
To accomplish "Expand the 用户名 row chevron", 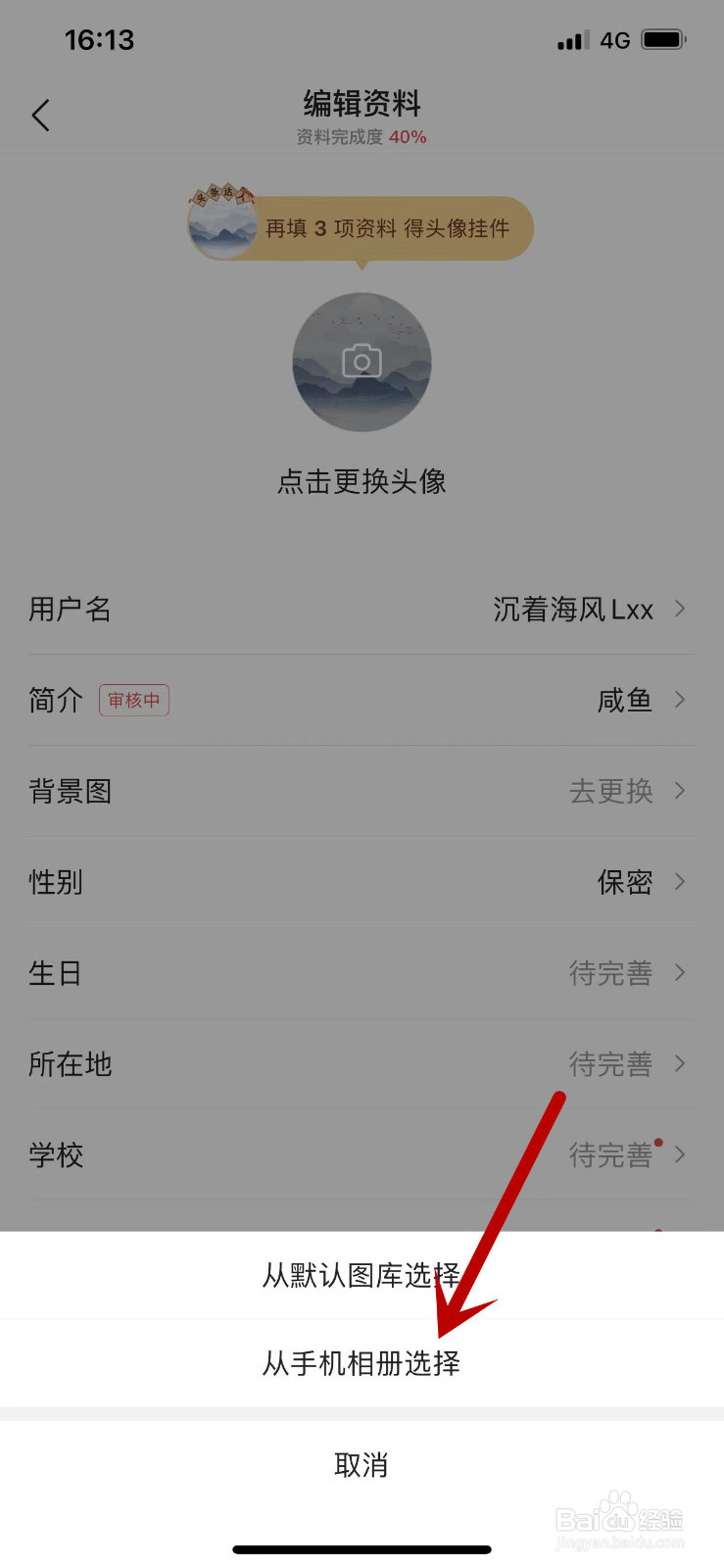I will 679,609.
